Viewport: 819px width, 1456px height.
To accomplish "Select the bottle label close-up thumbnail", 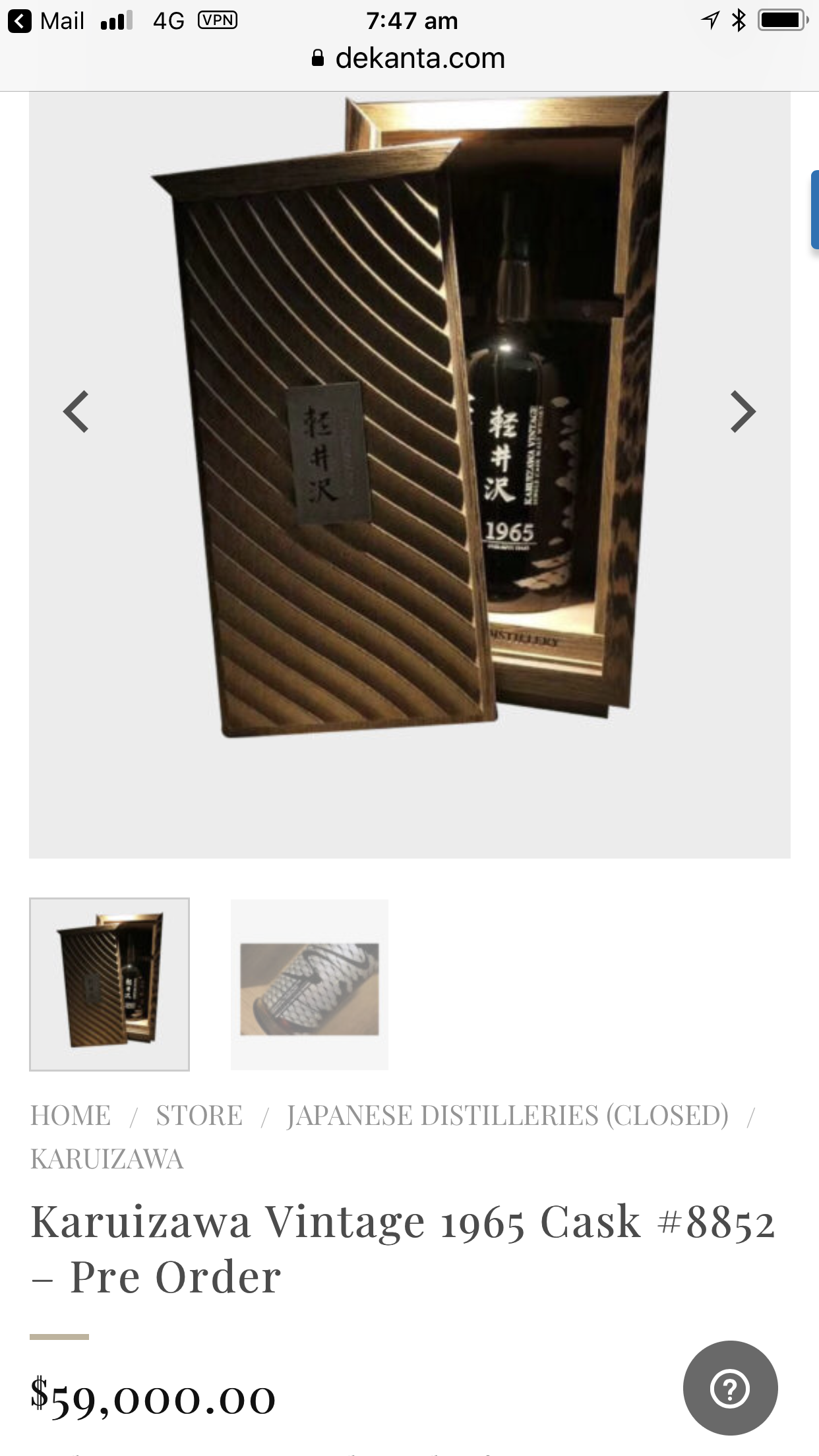I will point(309,984).
